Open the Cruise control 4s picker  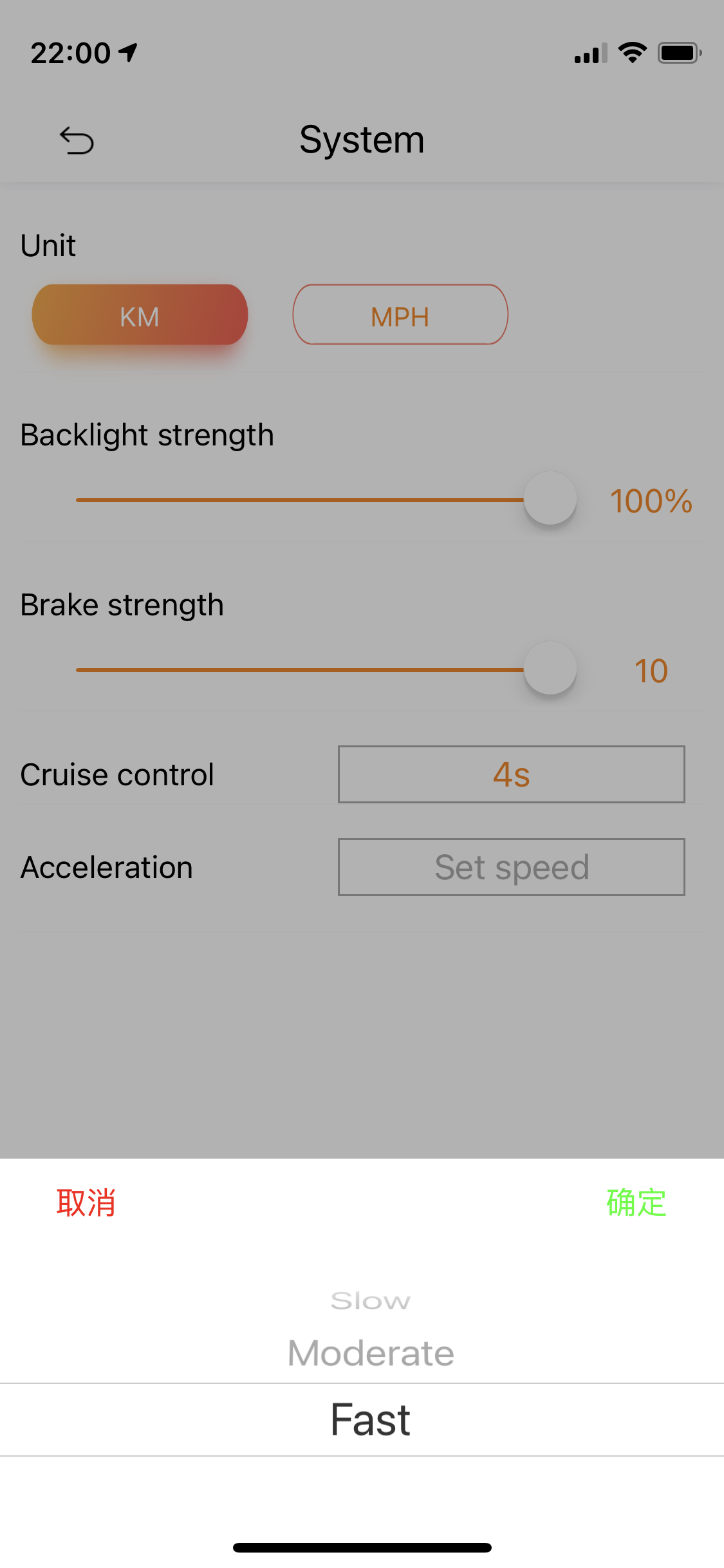(x=512, y=774)
